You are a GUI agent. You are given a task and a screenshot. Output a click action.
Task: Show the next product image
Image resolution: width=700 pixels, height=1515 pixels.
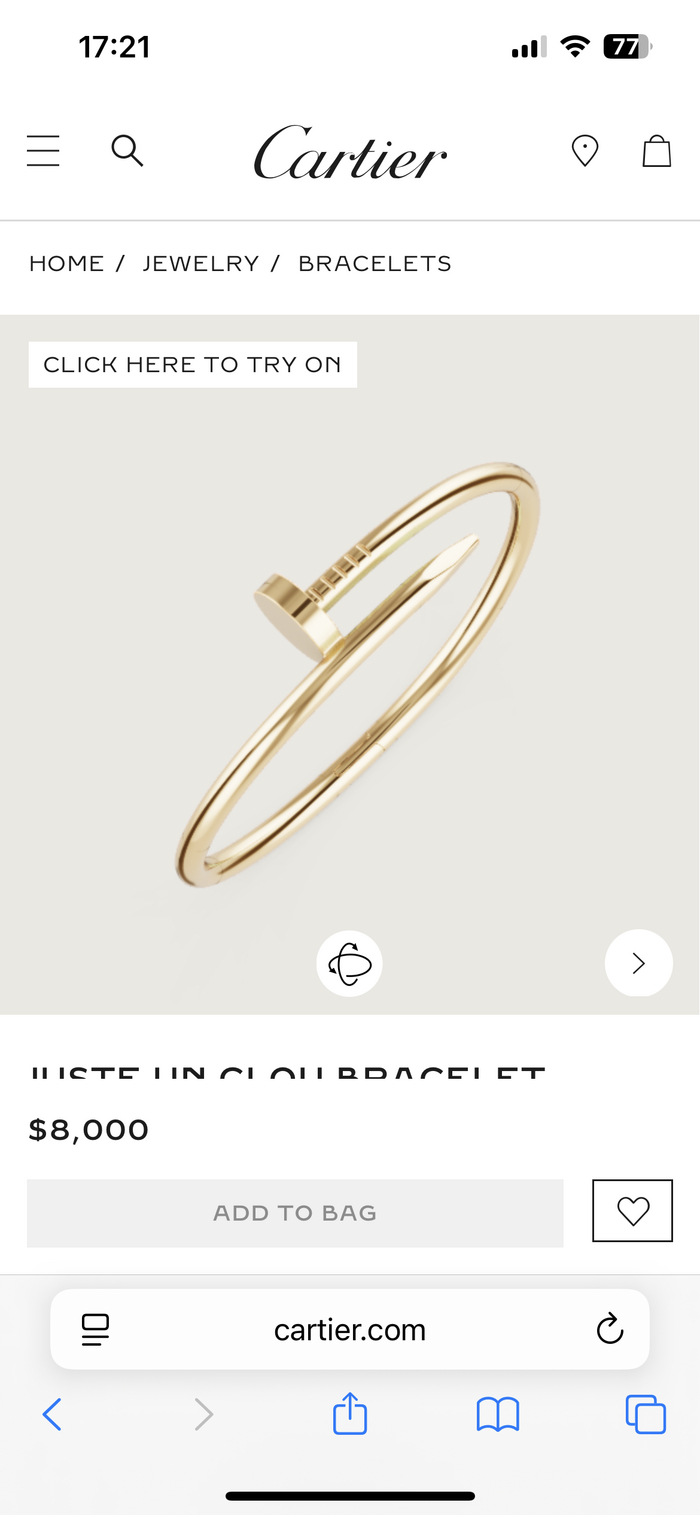pyautogui.click(x=638, y=963)
